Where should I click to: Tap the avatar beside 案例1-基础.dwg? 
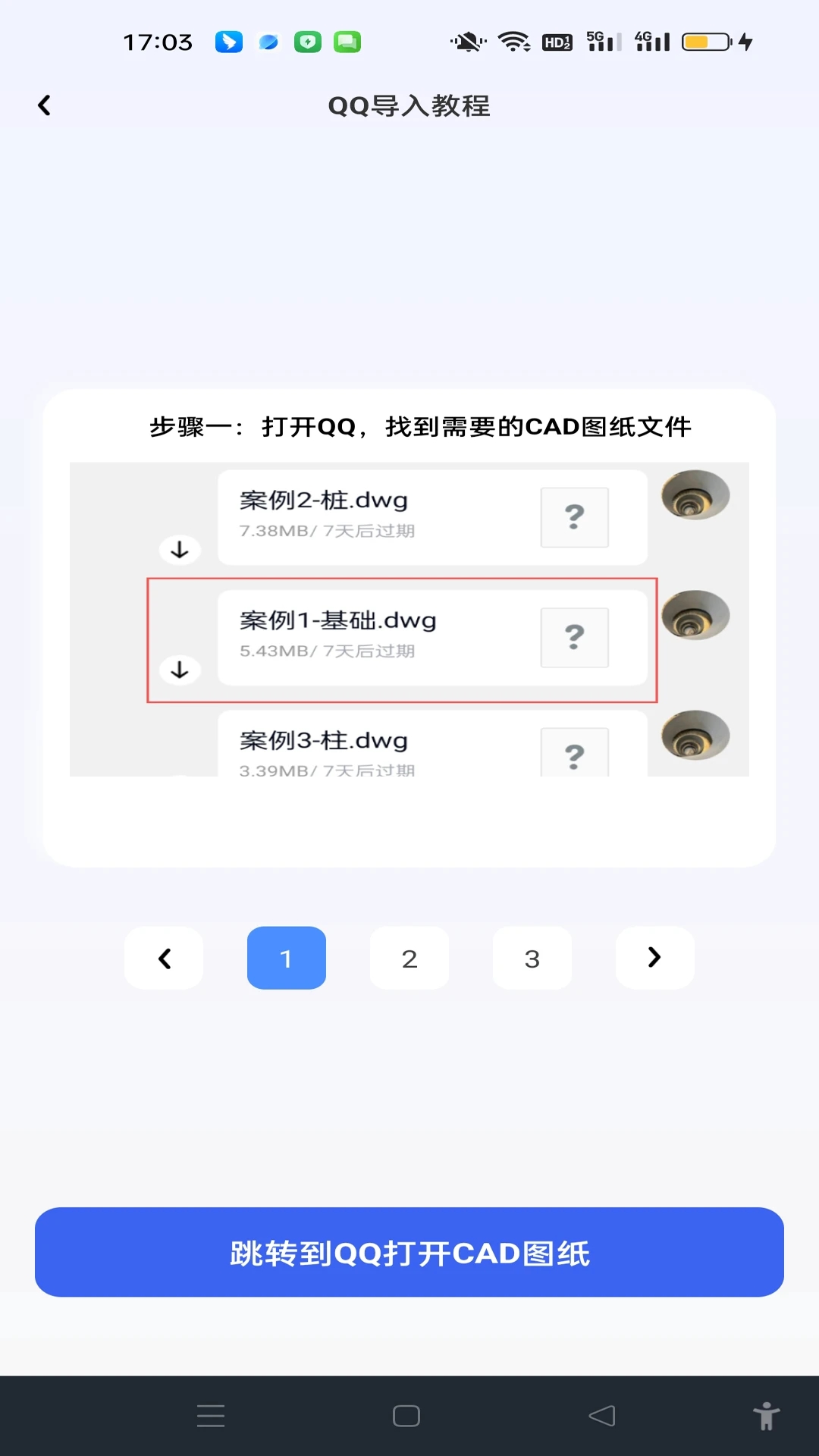[x=696, y=616]
